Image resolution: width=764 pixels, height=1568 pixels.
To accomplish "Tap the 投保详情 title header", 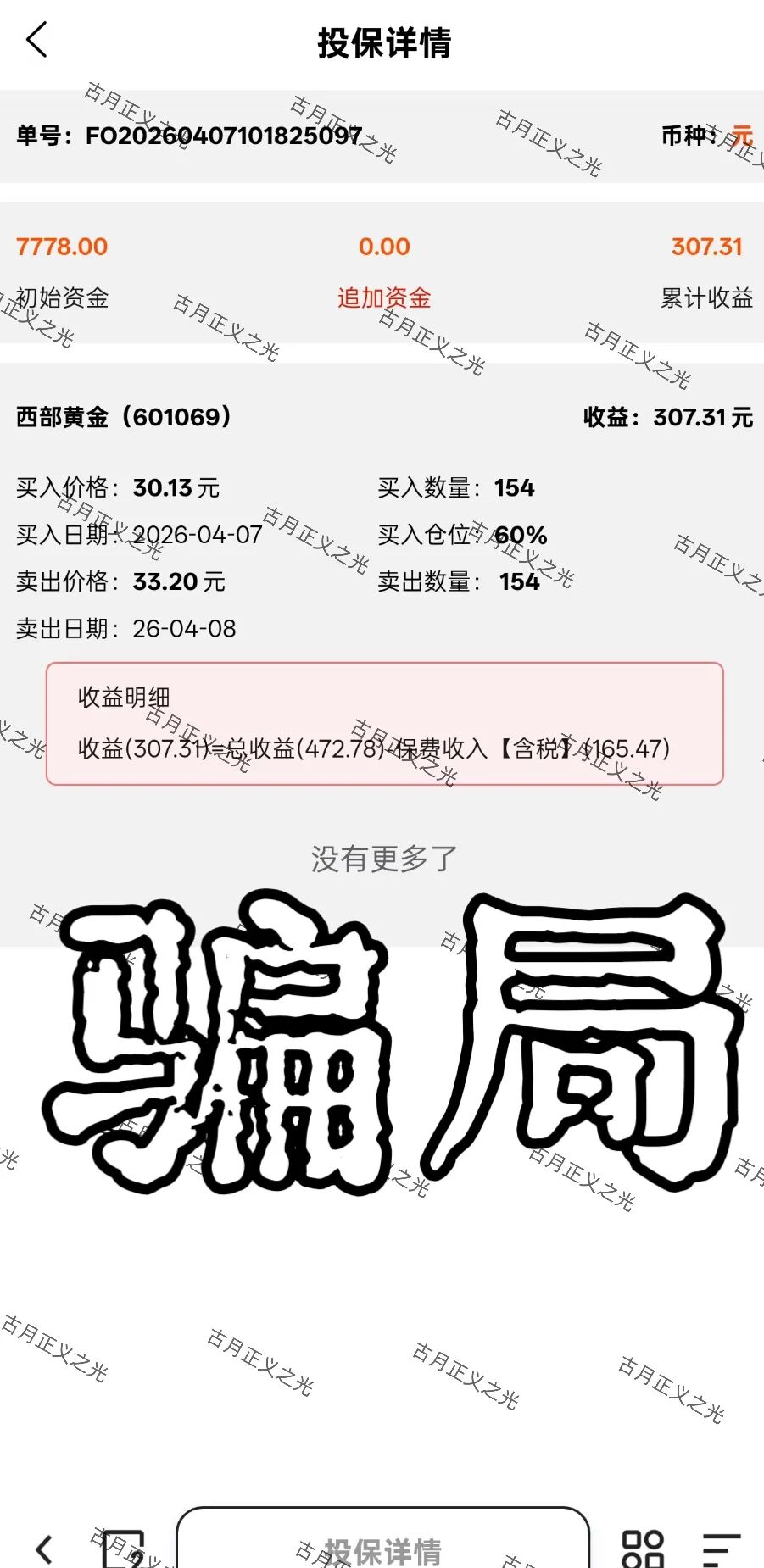I will 382,41.
